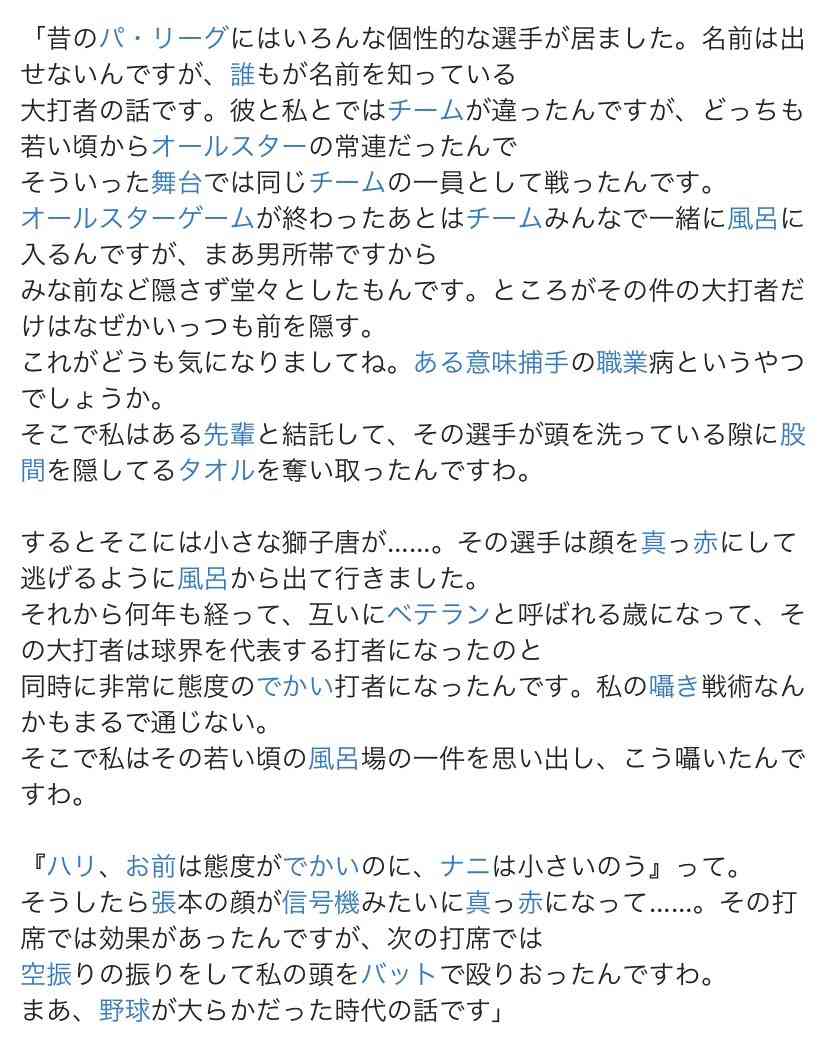Tap the 誰 keyword link

point(242,74)
